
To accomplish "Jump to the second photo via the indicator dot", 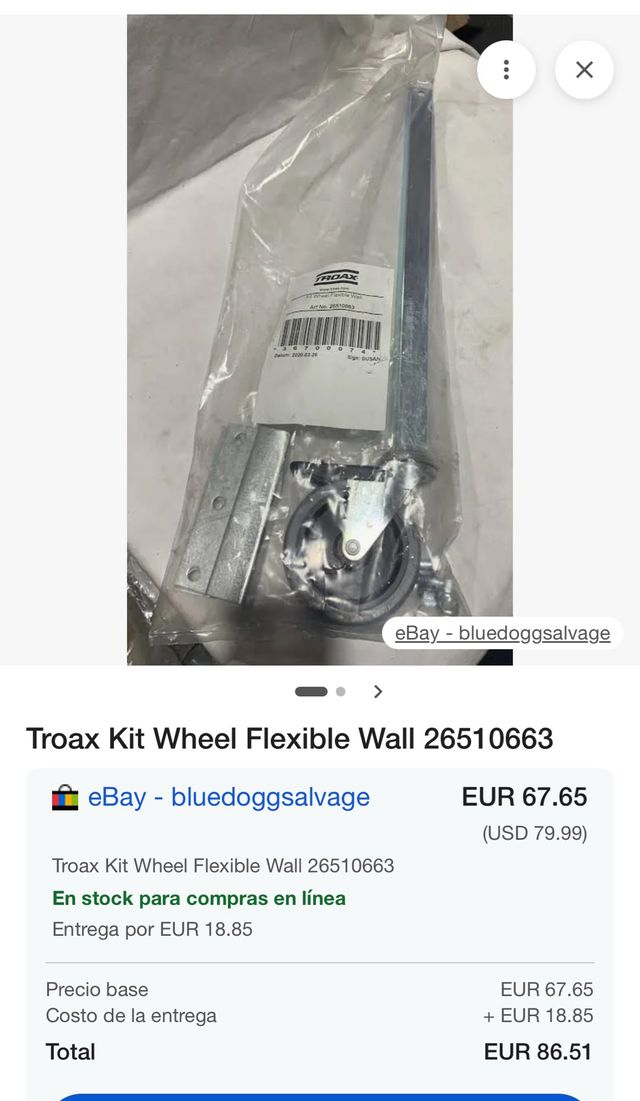I will point(341,691).
